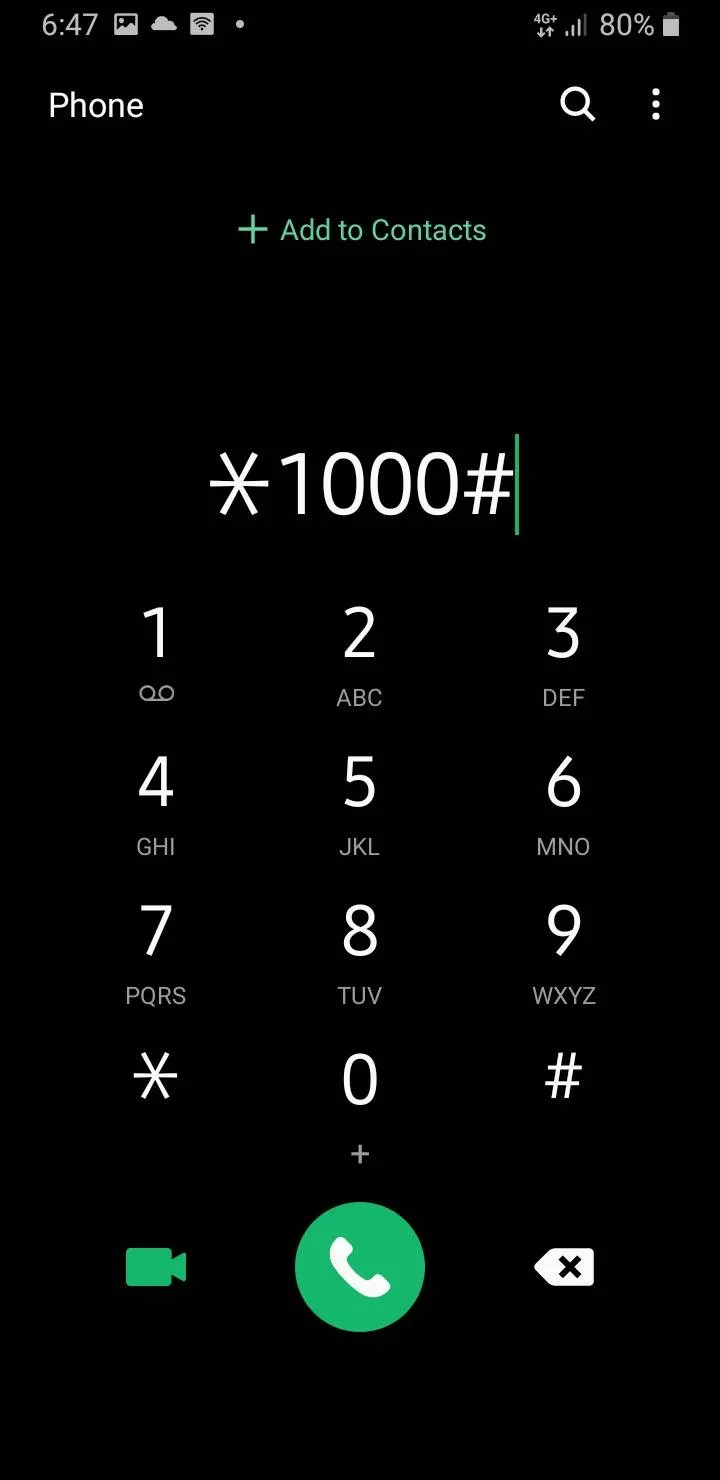Viewport: 720px width, 1480px height.
Task: Open search in the Phone app
Action: tap(577, 104)
